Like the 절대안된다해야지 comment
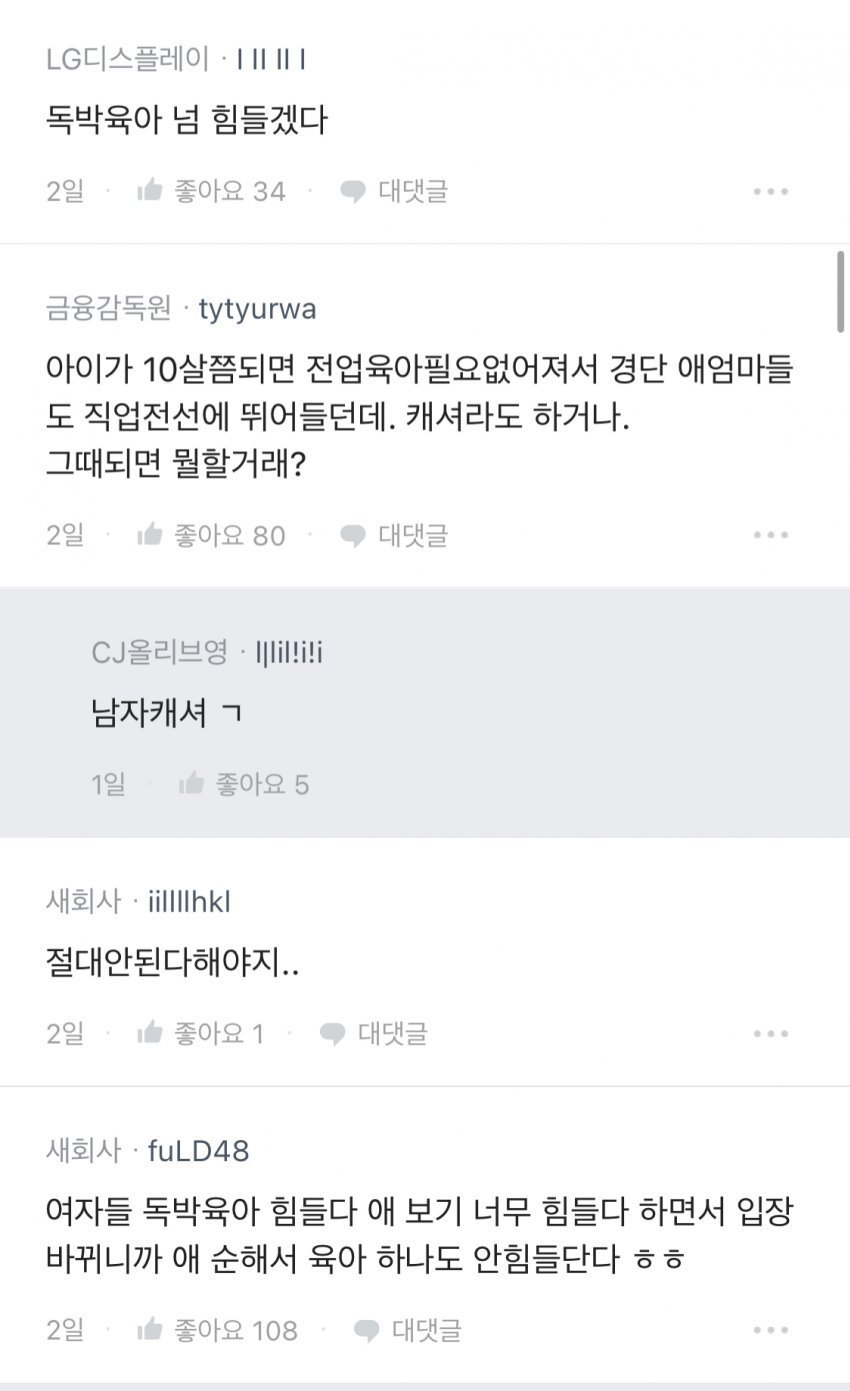The height and width of the screenshot is (1391, 850). tap(201, 1033)
